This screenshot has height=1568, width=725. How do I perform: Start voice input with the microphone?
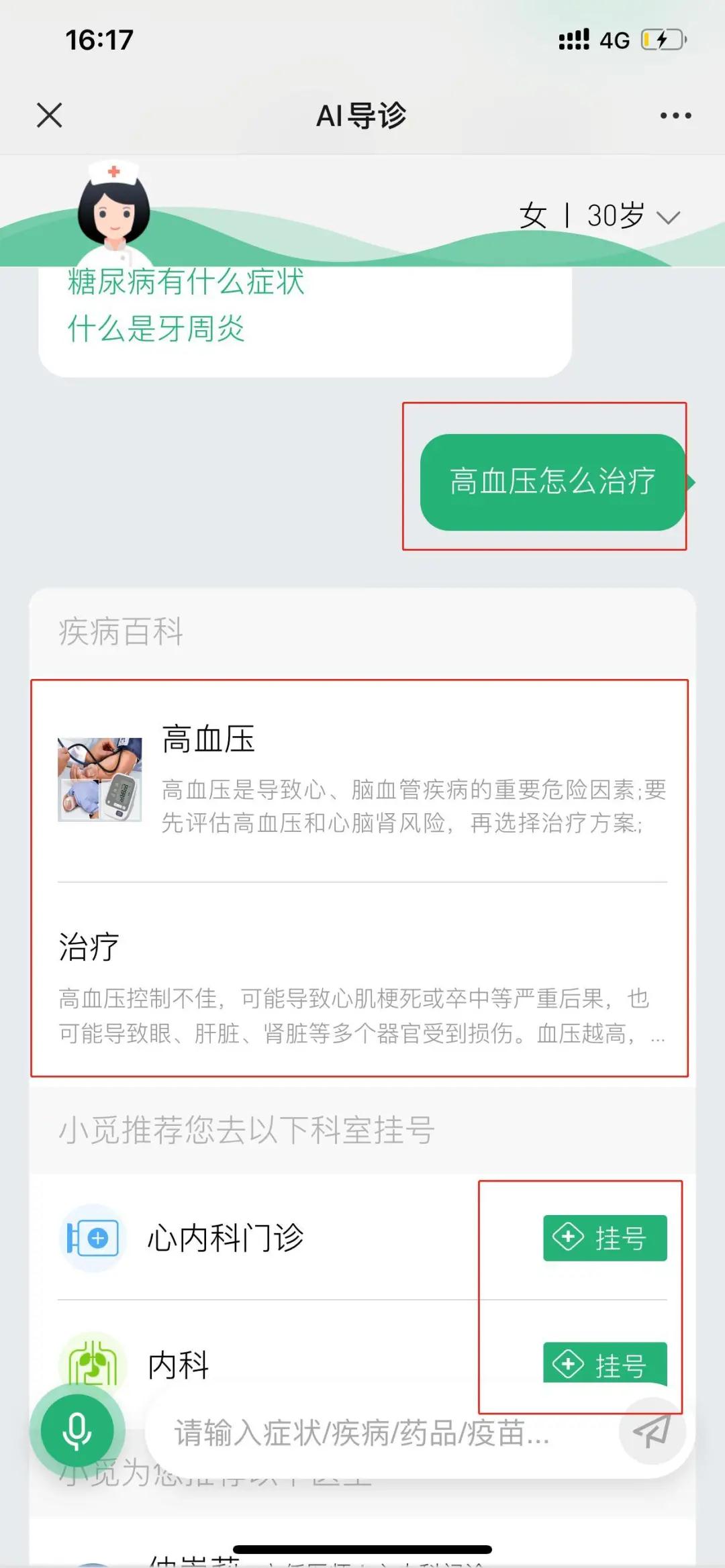point(77,1430)
